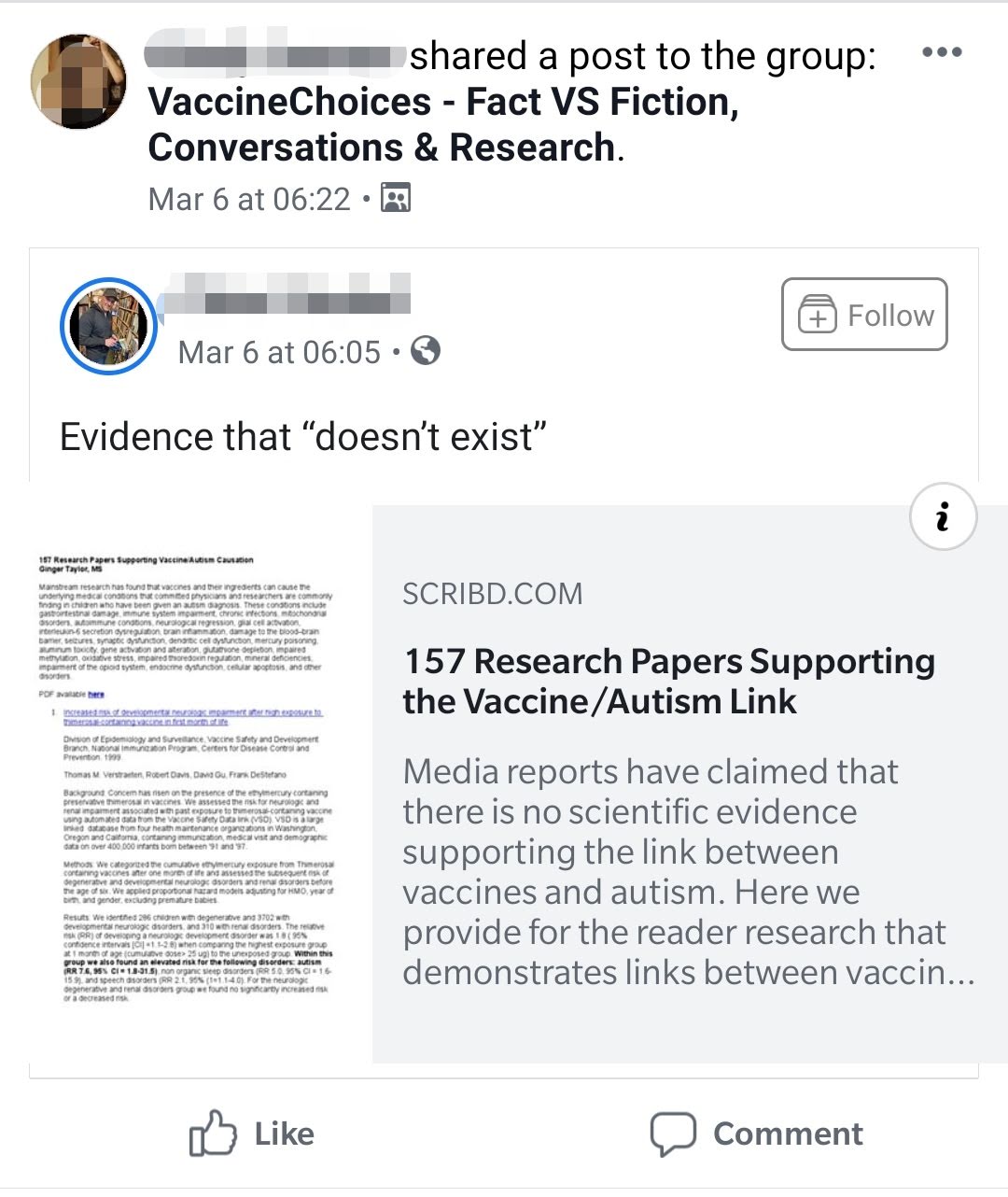Show info about this Scribd link
The height and width of the screenshot is (1197, 1008).
943,516
